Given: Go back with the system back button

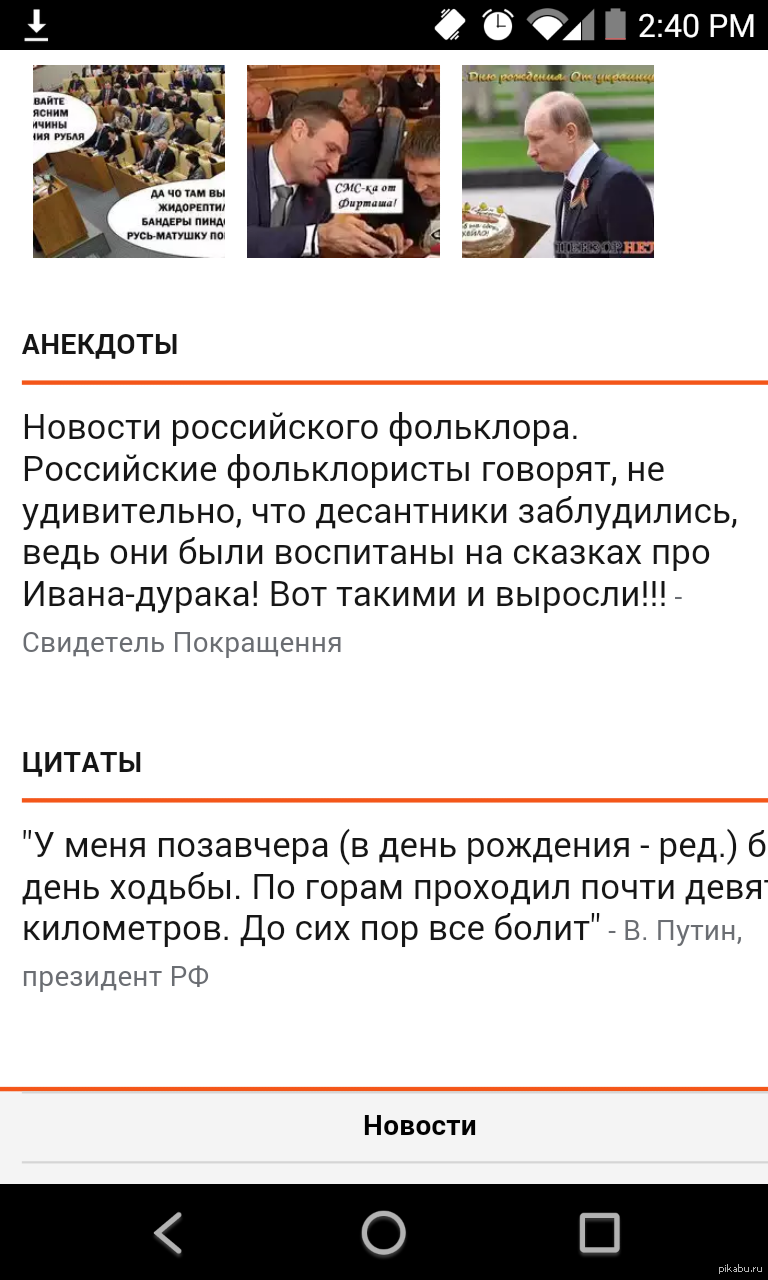Looking at the screenshot, I should 168,1233.
